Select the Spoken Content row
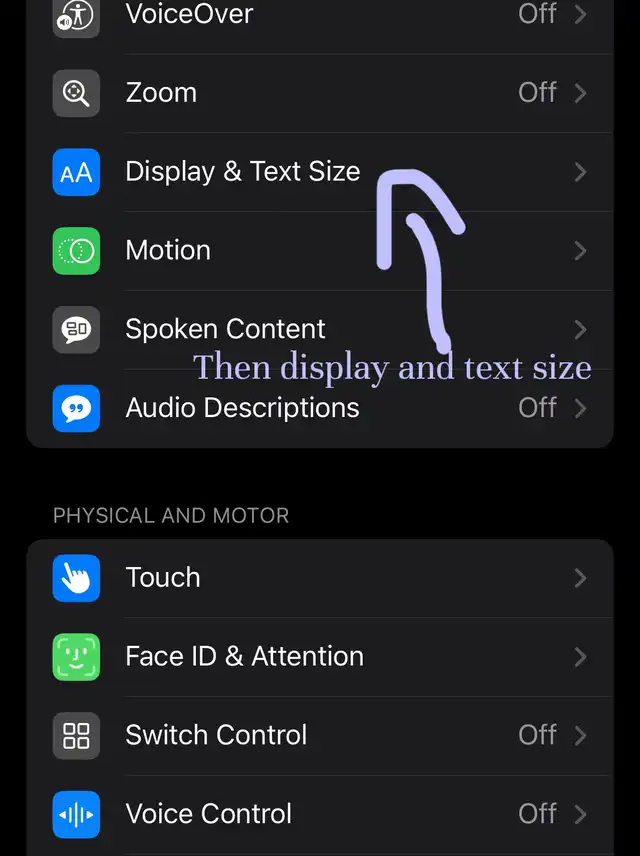 click(225, 329)
